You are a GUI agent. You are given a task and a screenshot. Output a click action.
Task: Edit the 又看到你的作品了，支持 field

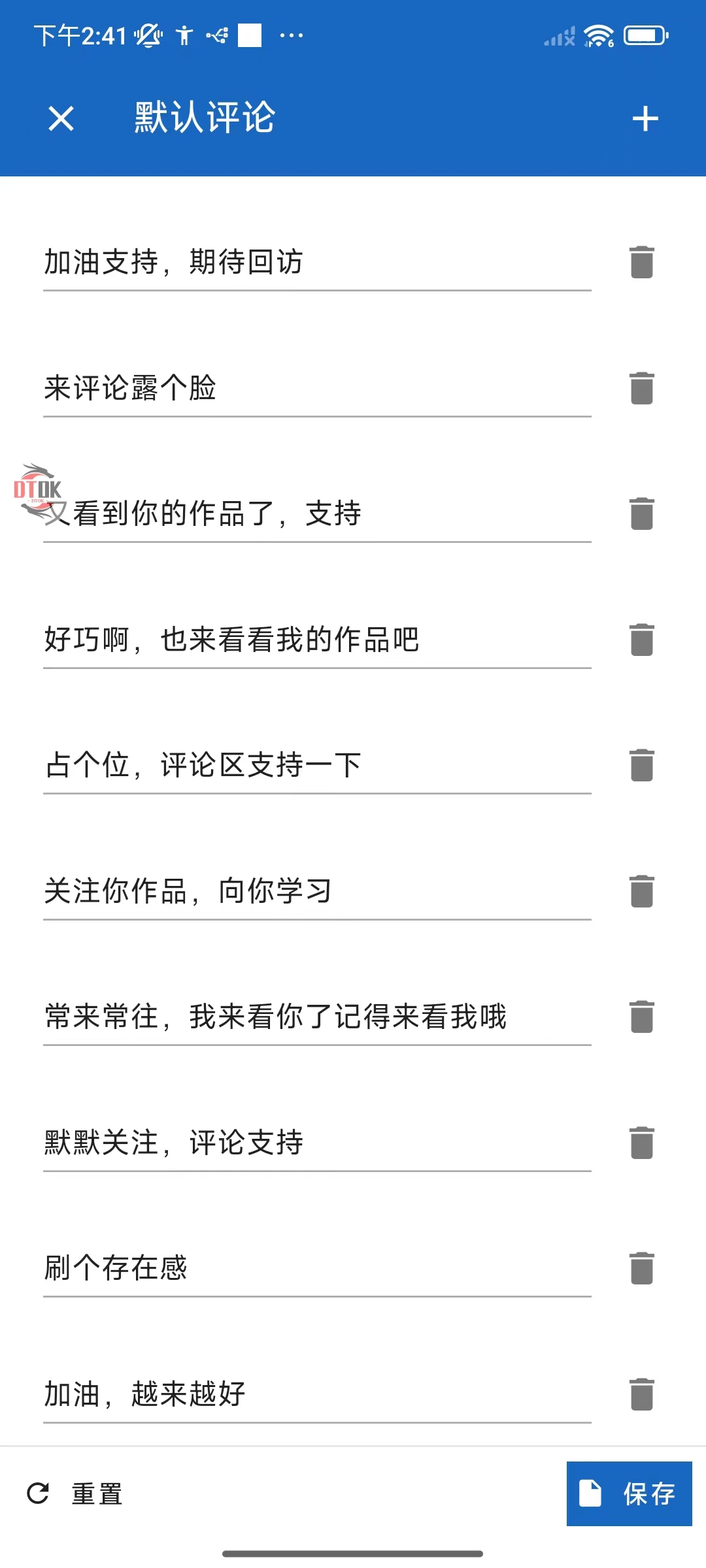coord(317,514)
